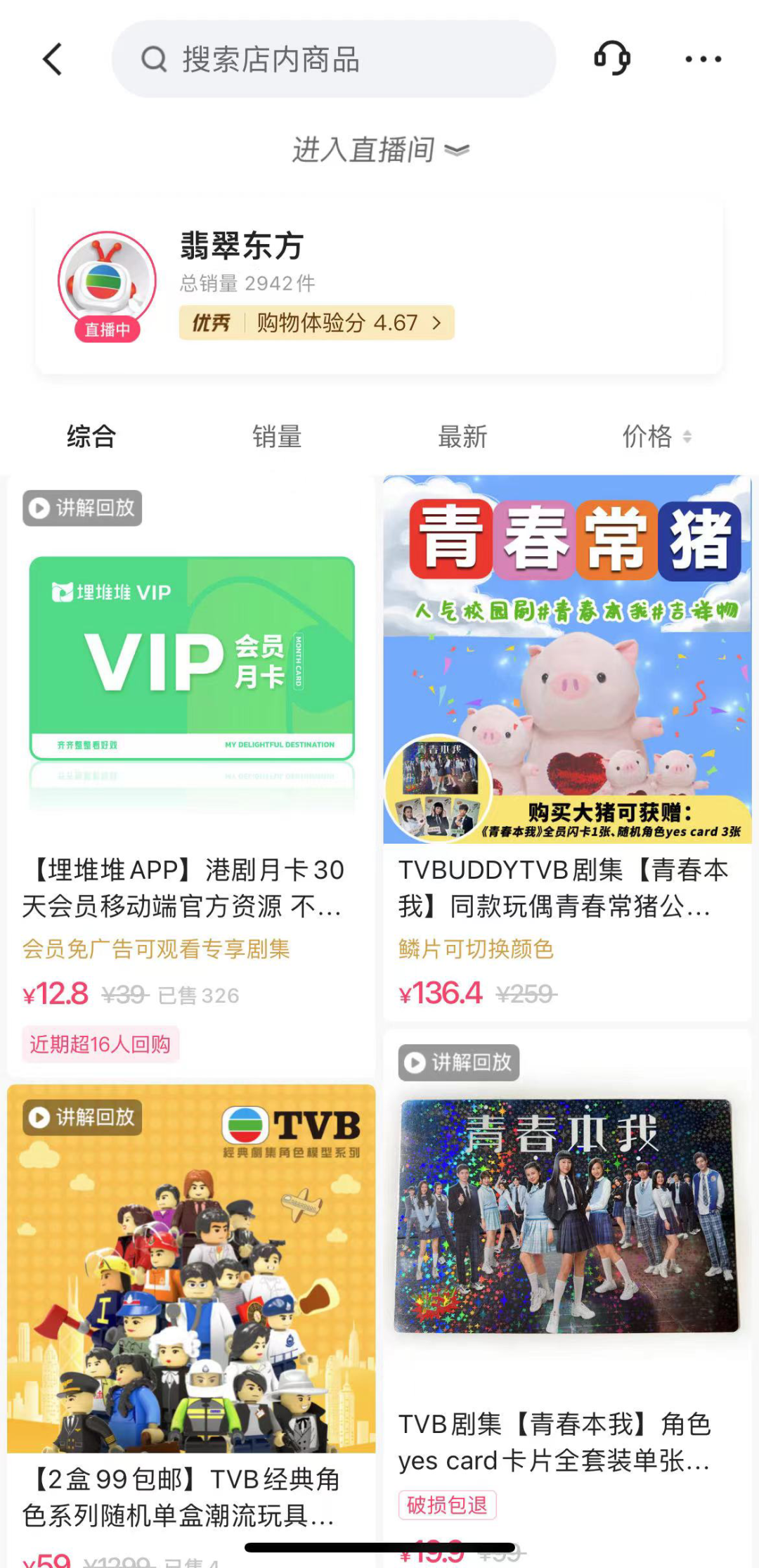The height and width of the screenshot is (1568, 759).
Task: Show the 最新 products tab
Action: [462, 437]
